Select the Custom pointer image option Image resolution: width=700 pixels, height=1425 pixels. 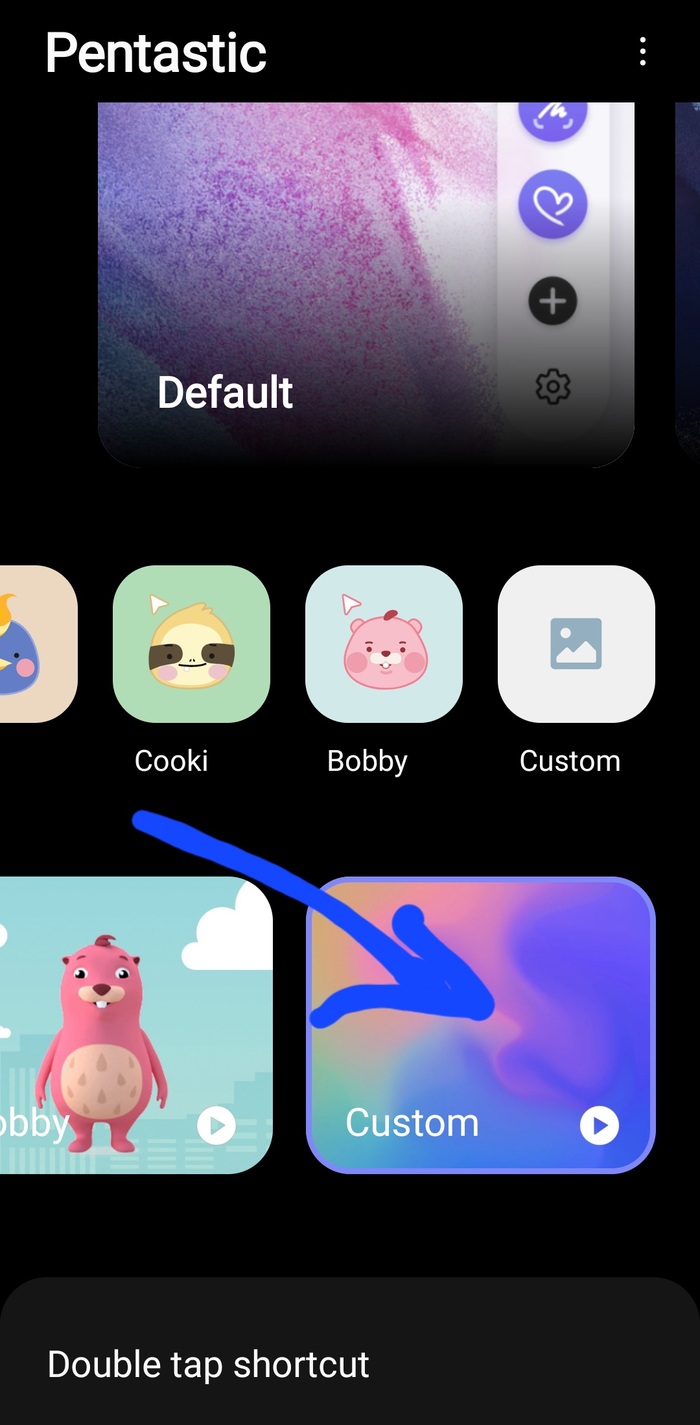576,644
